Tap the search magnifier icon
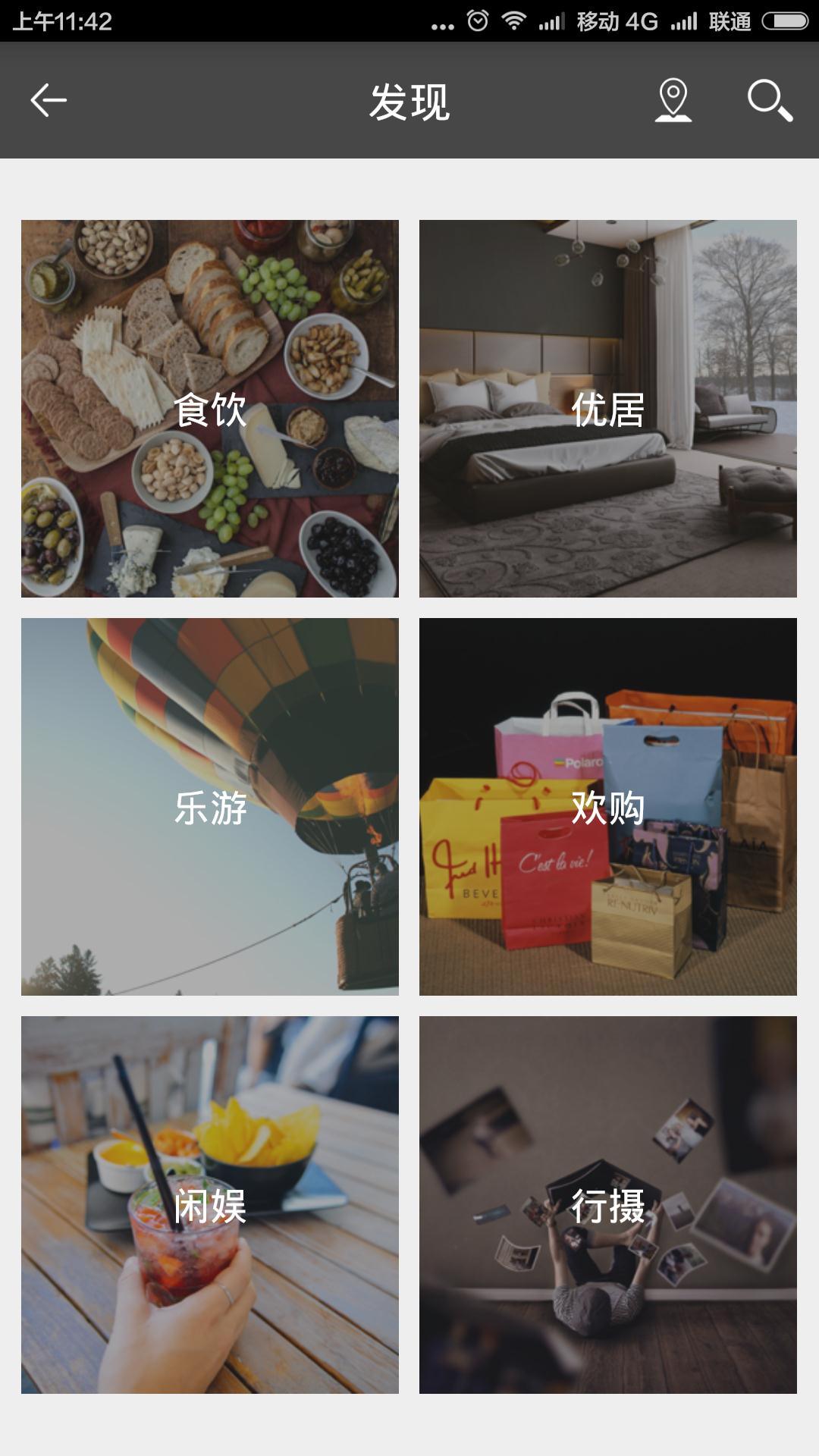Viewport: 819px width, 1456px height. (x=770, y=100)
